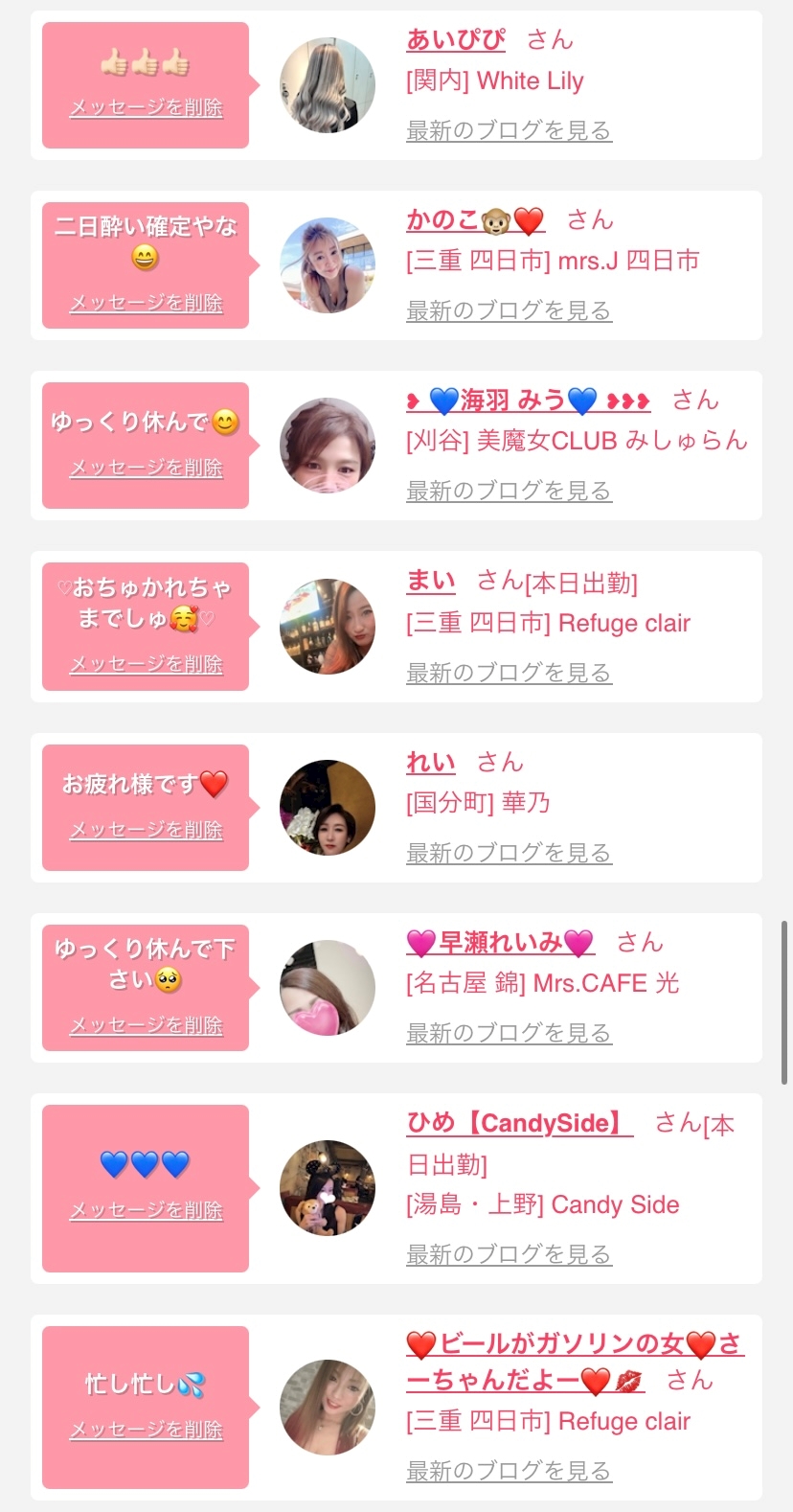Image resolution: width=793 pixels, height=1512 pixels.
Task: Delete the お疲れ様です message
Action: (x=146, y=830)
